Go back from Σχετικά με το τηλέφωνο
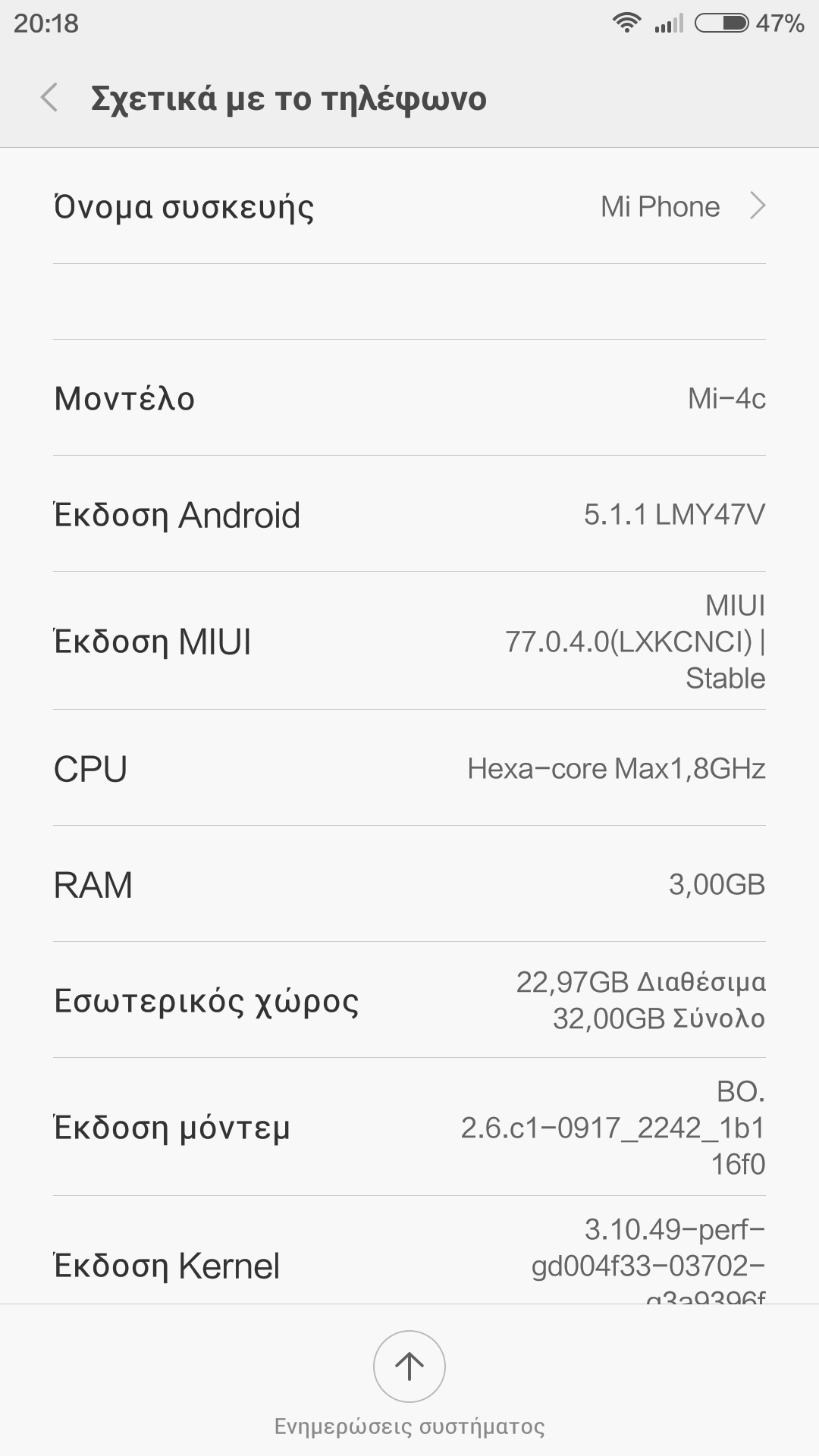This screenshot has width=819, height=1456. click(49, 98)
